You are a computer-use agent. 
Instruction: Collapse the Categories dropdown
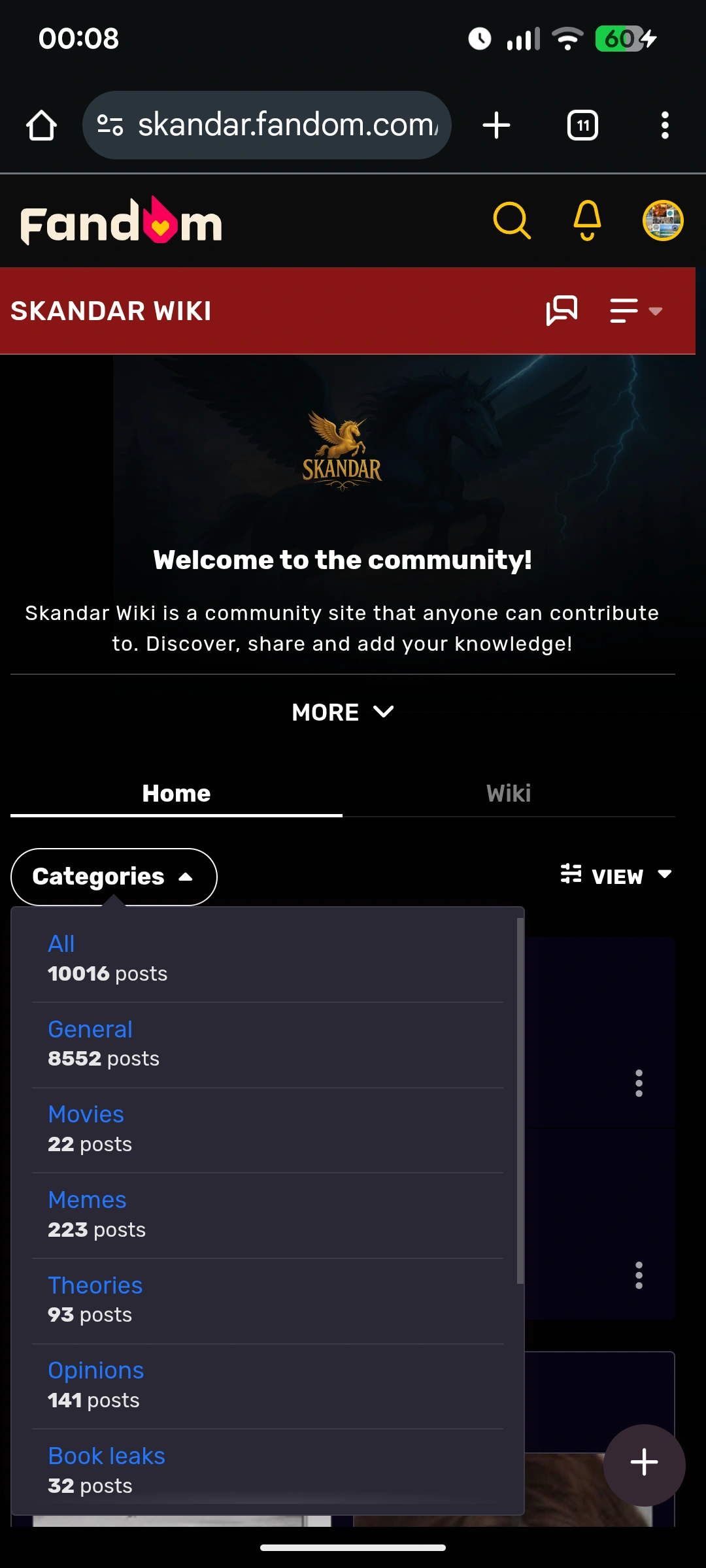click(x=114, y=877)
